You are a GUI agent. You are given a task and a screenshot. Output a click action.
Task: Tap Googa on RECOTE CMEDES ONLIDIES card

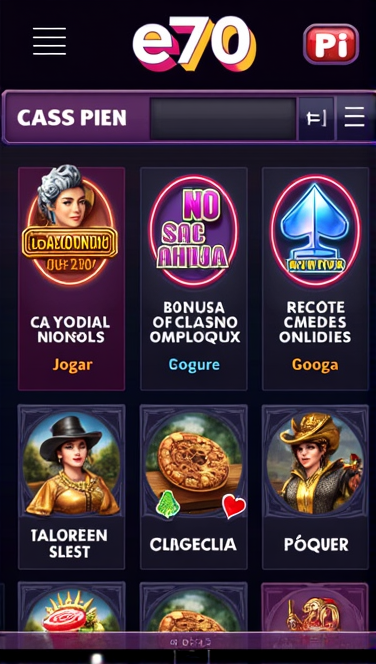pyautogui.click(x=315, y=365)
